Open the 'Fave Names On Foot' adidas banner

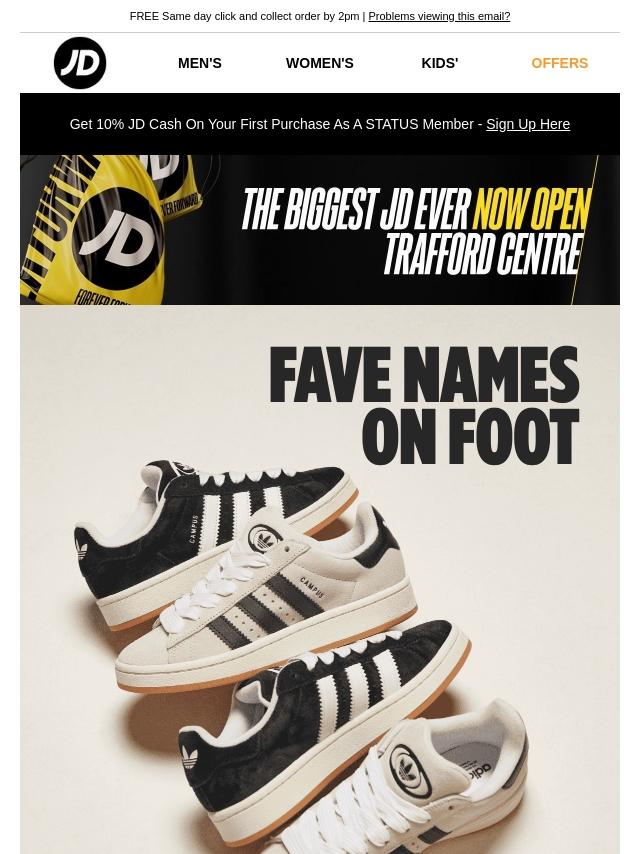[320, 580]
